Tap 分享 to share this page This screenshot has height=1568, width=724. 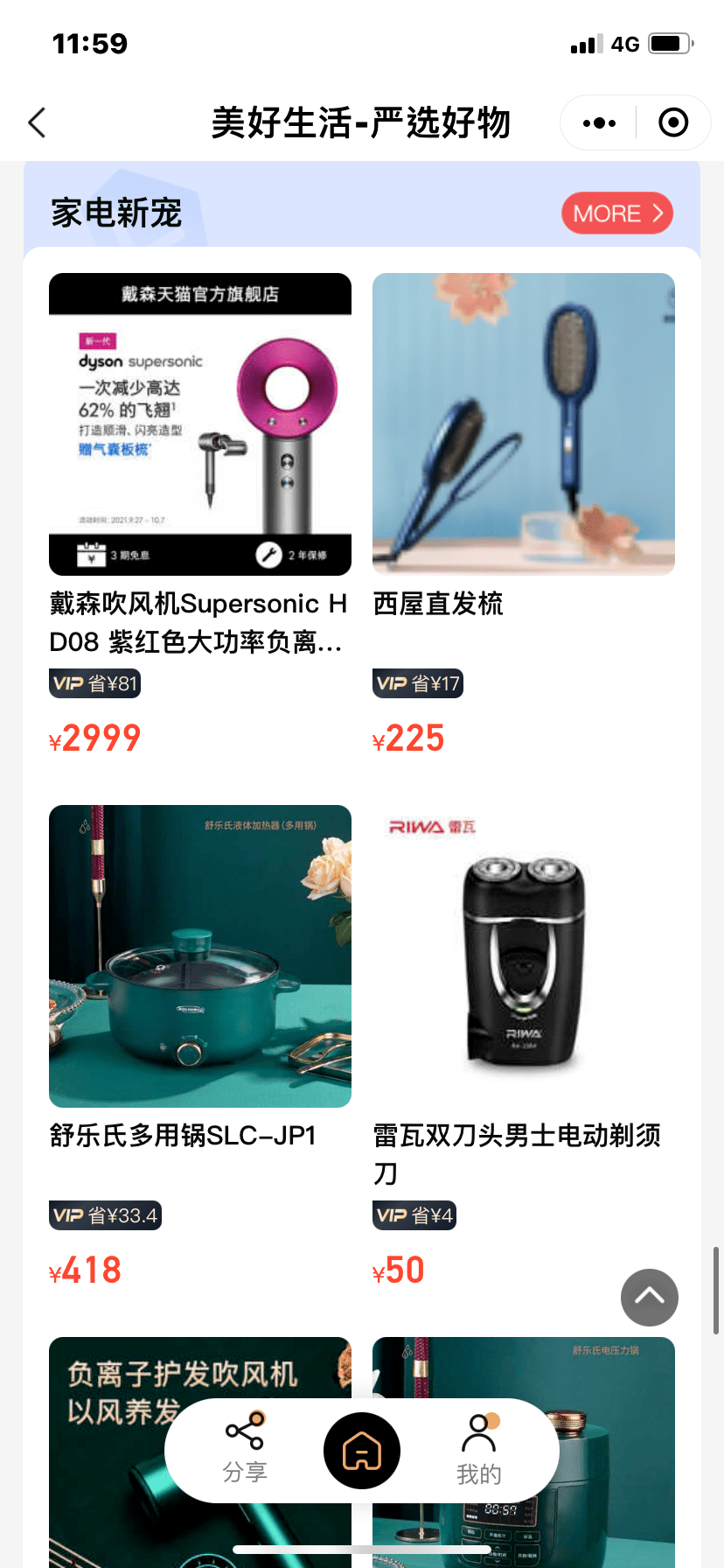pos(245,1448)
